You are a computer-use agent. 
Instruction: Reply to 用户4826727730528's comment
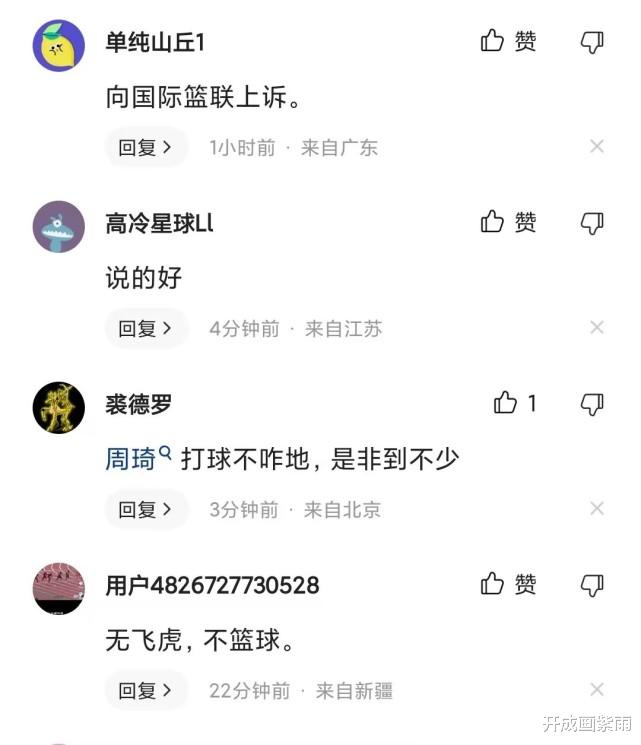[146, 690]
